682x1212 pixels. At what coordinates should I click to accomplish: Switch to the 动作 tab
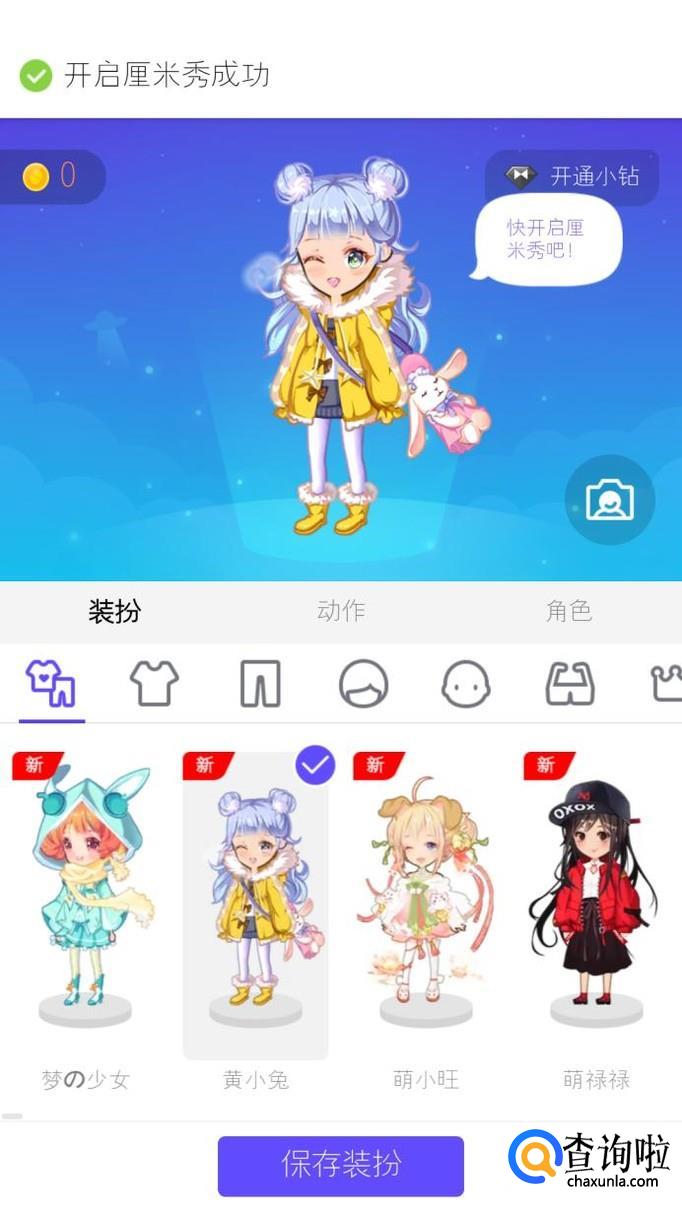click(341, 611)
